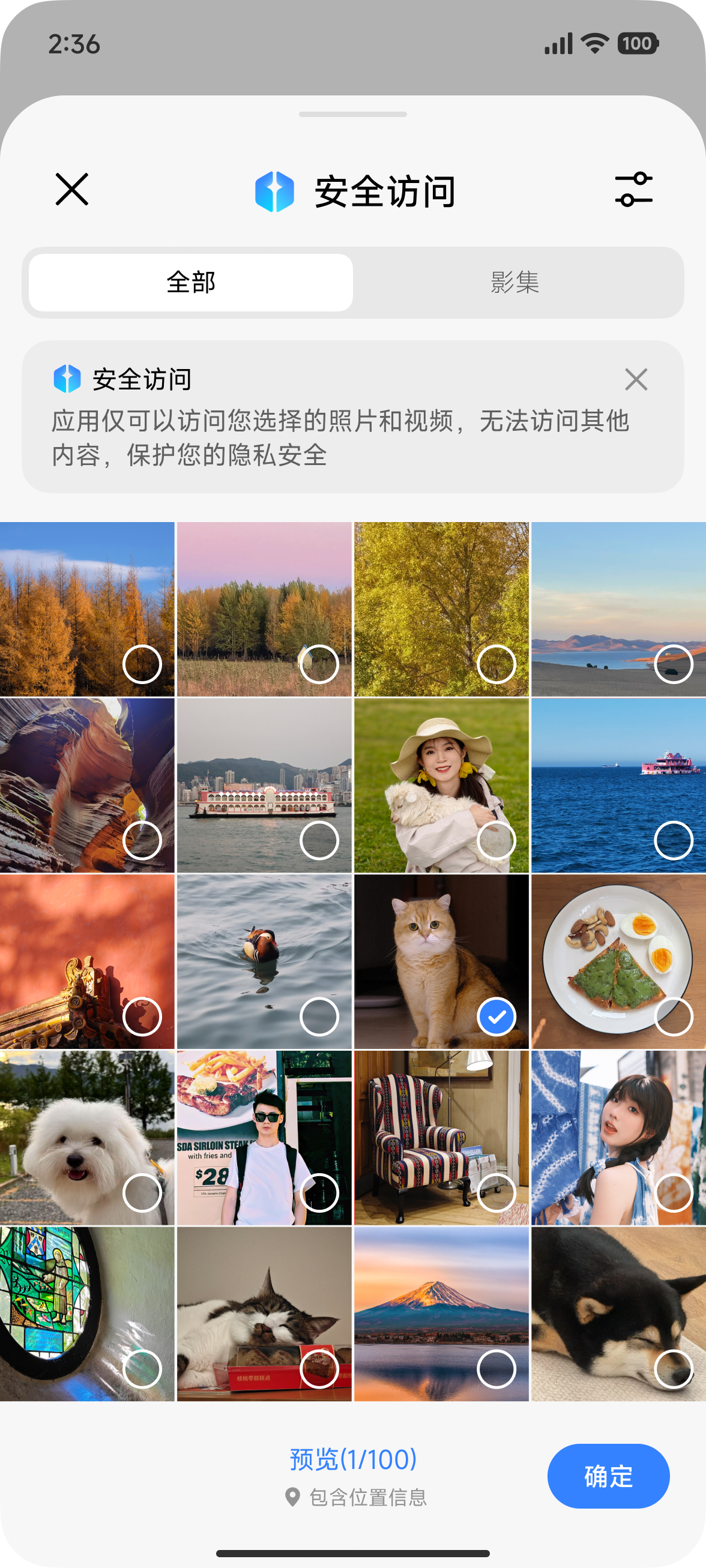Toggle 包含位置信息 location info option
Viewport: 706px width, 1568px height.
[357, 1497]
